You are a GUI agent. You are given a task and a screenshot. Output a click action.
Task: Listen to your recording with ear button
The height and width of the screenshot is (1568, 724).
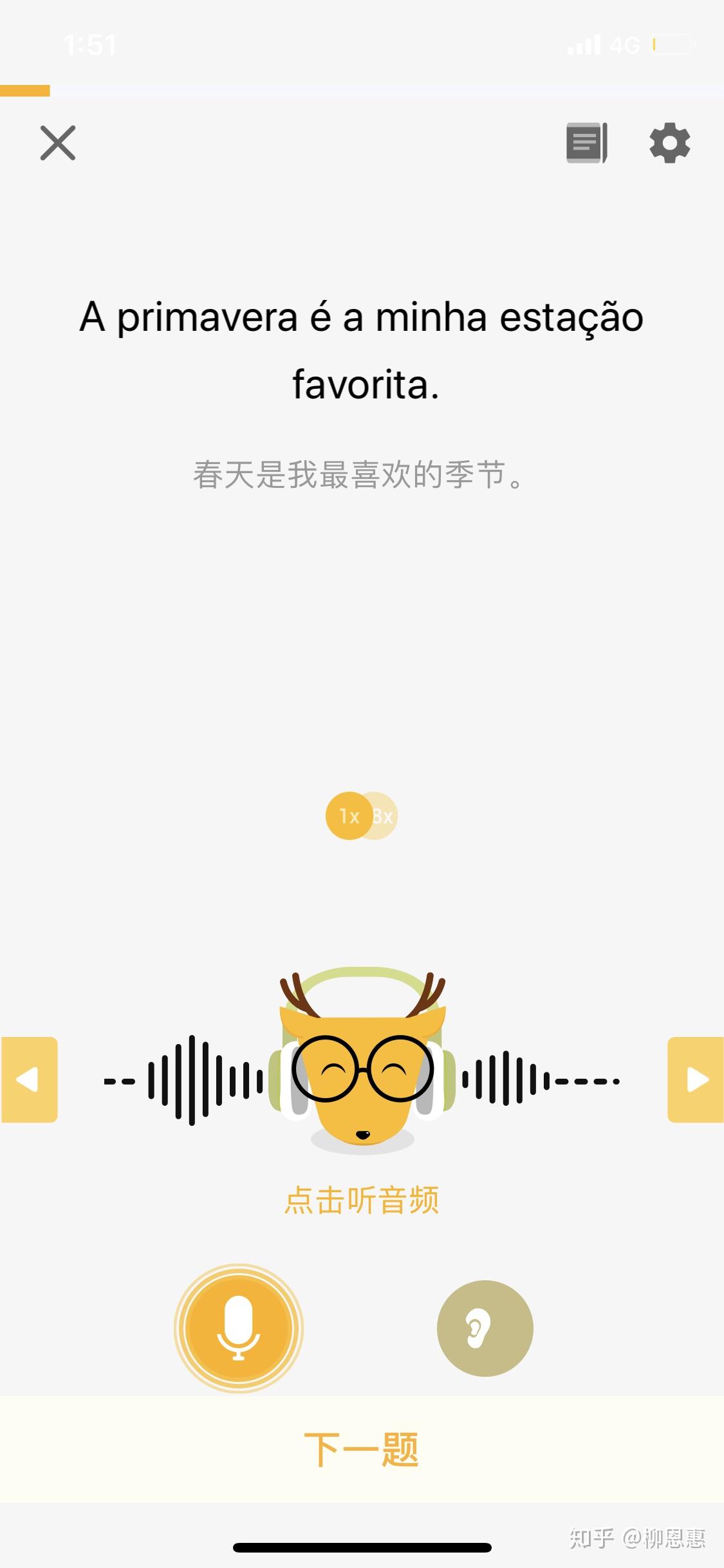click(x=485, y=1328)
